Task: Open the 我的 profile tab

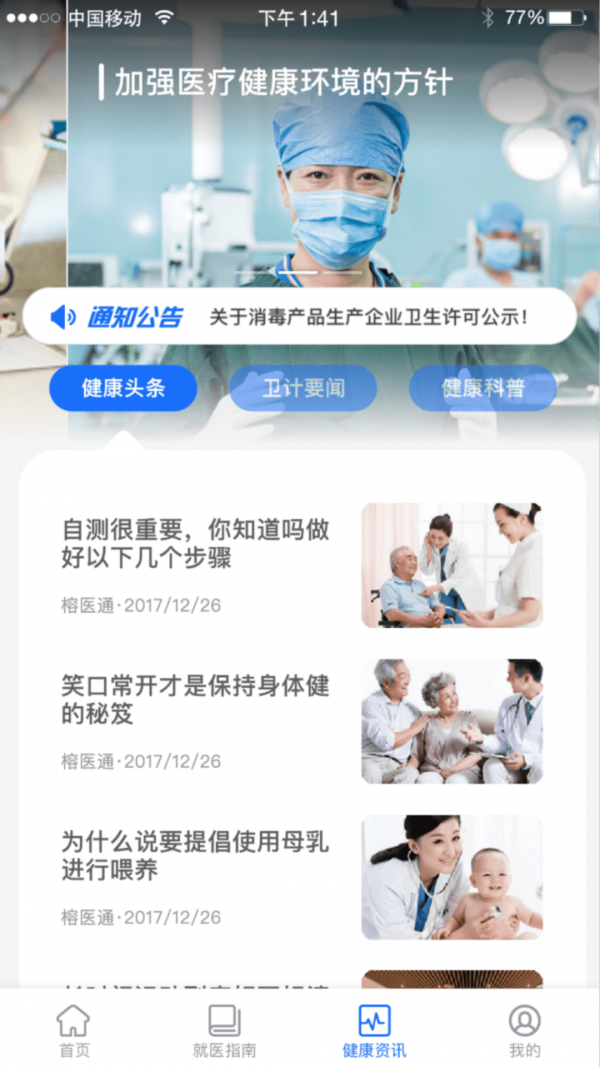Action: pyautogui.click(x=524, y=1031)
